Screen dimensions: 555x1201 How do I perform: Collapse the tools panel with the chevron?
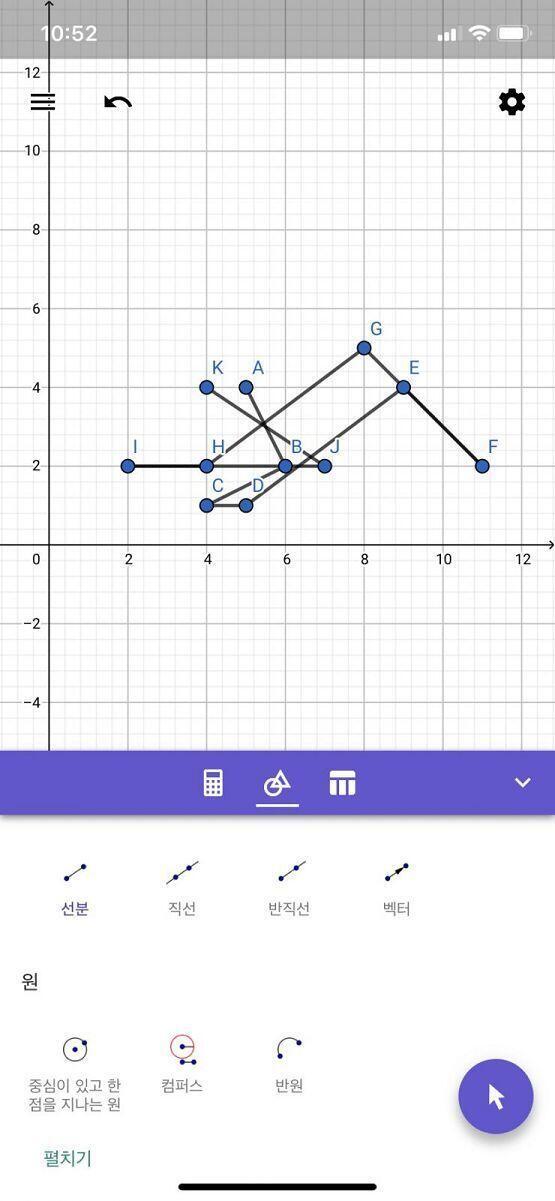[523, 783]
